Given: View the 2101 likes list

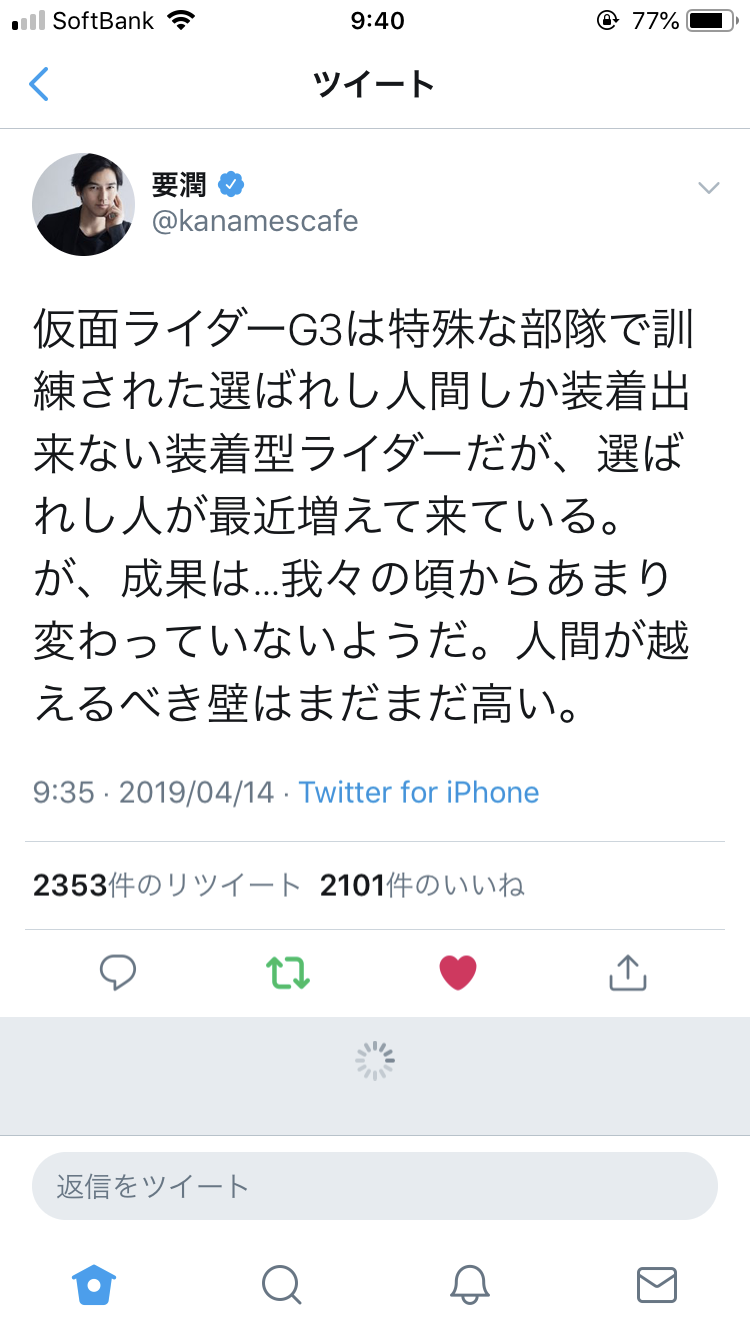Looking at the screenshot, I should pyautogui.click(x=421, y=886).
